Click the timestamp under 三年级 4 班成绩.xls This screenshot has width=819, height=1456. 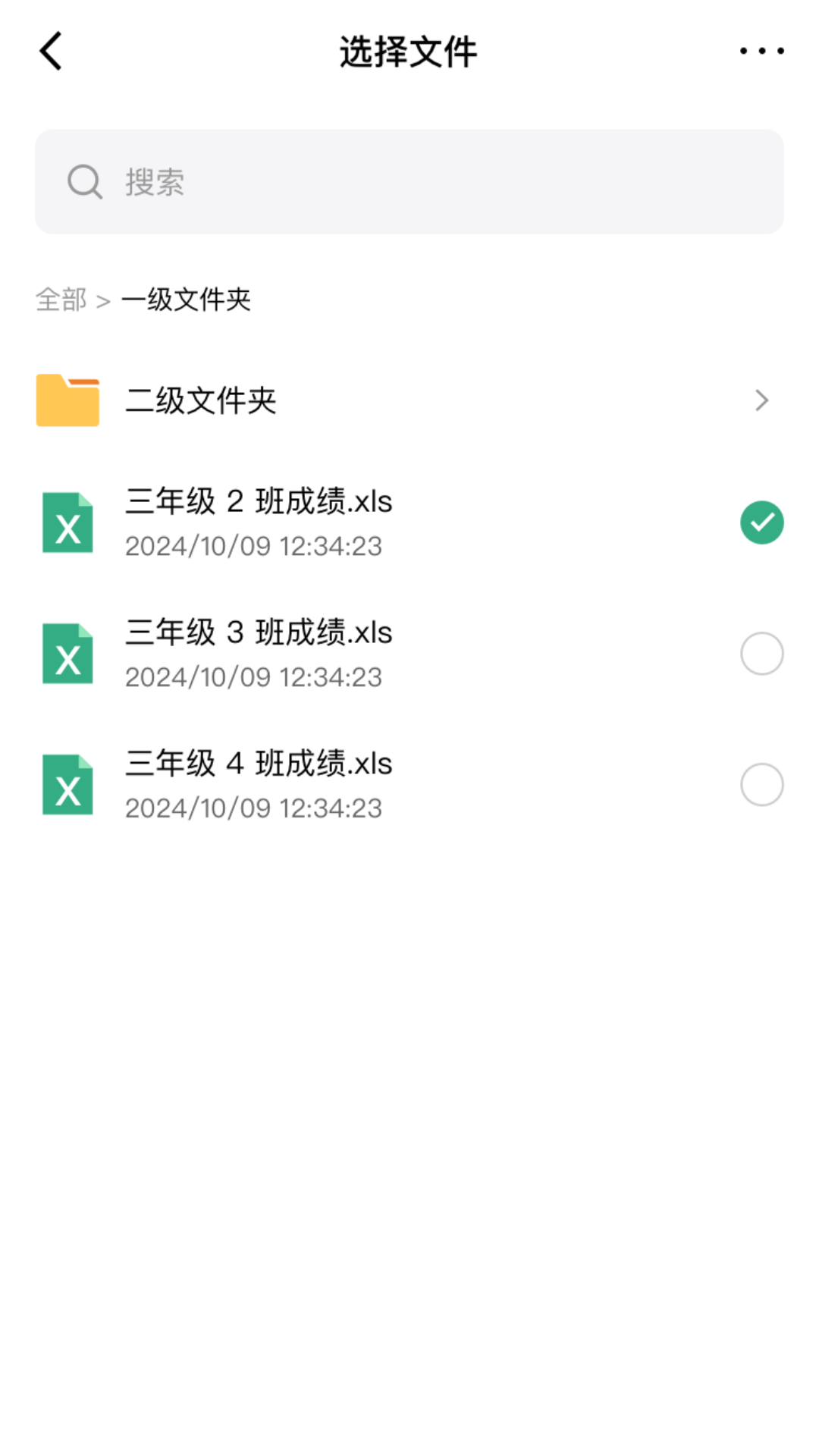coord(253,808)
